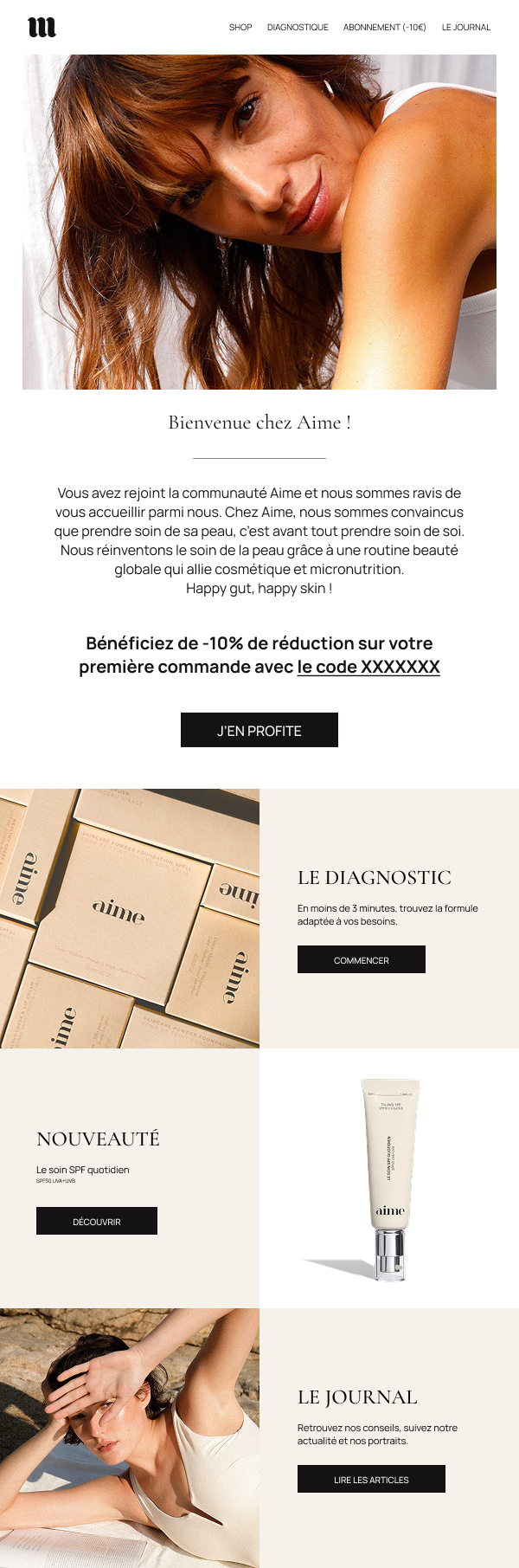The width and height of the screenshot is (519, 1568).
Task: Visit LE JOURNAL from the header
Action: [465, 28]
